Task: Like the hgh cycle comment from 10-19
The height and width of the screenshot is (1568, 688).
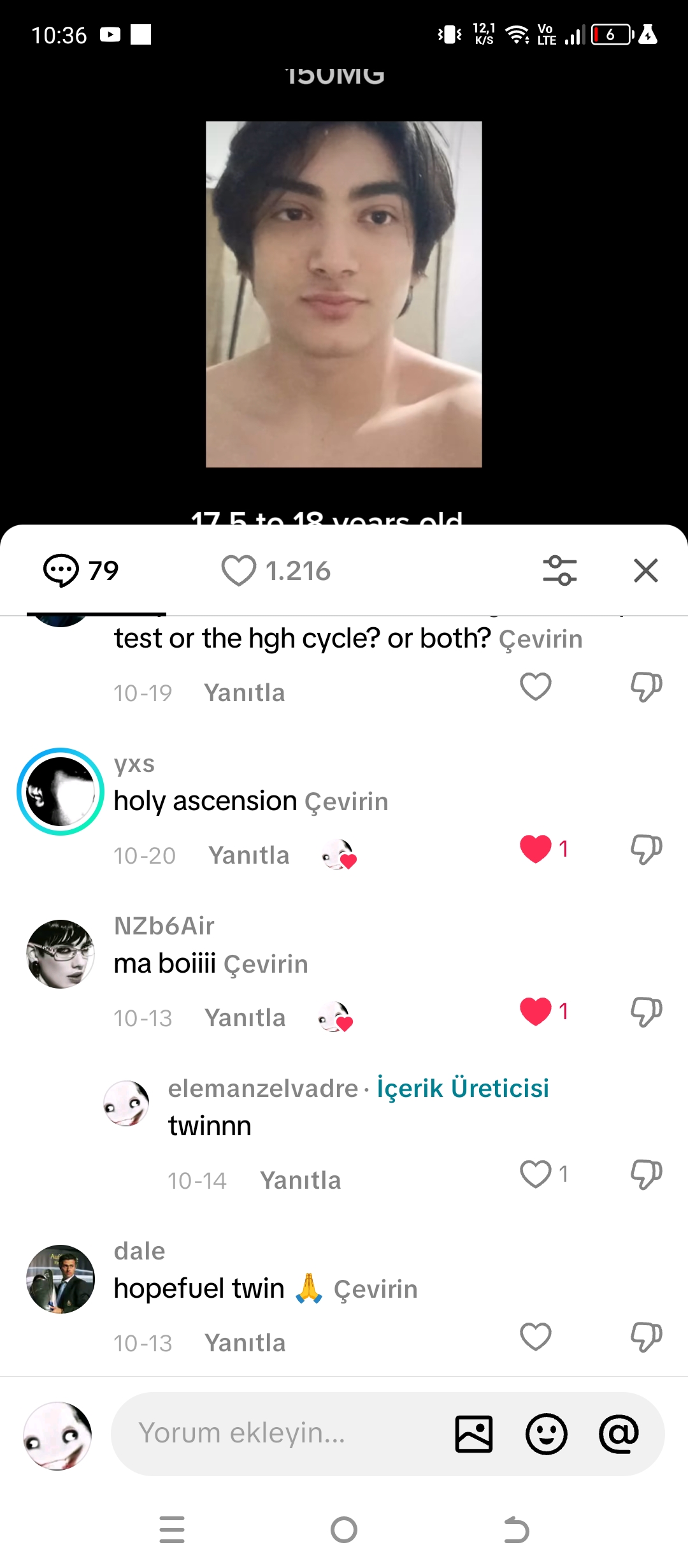Action: pyautogui.click(x=536, y=686)
